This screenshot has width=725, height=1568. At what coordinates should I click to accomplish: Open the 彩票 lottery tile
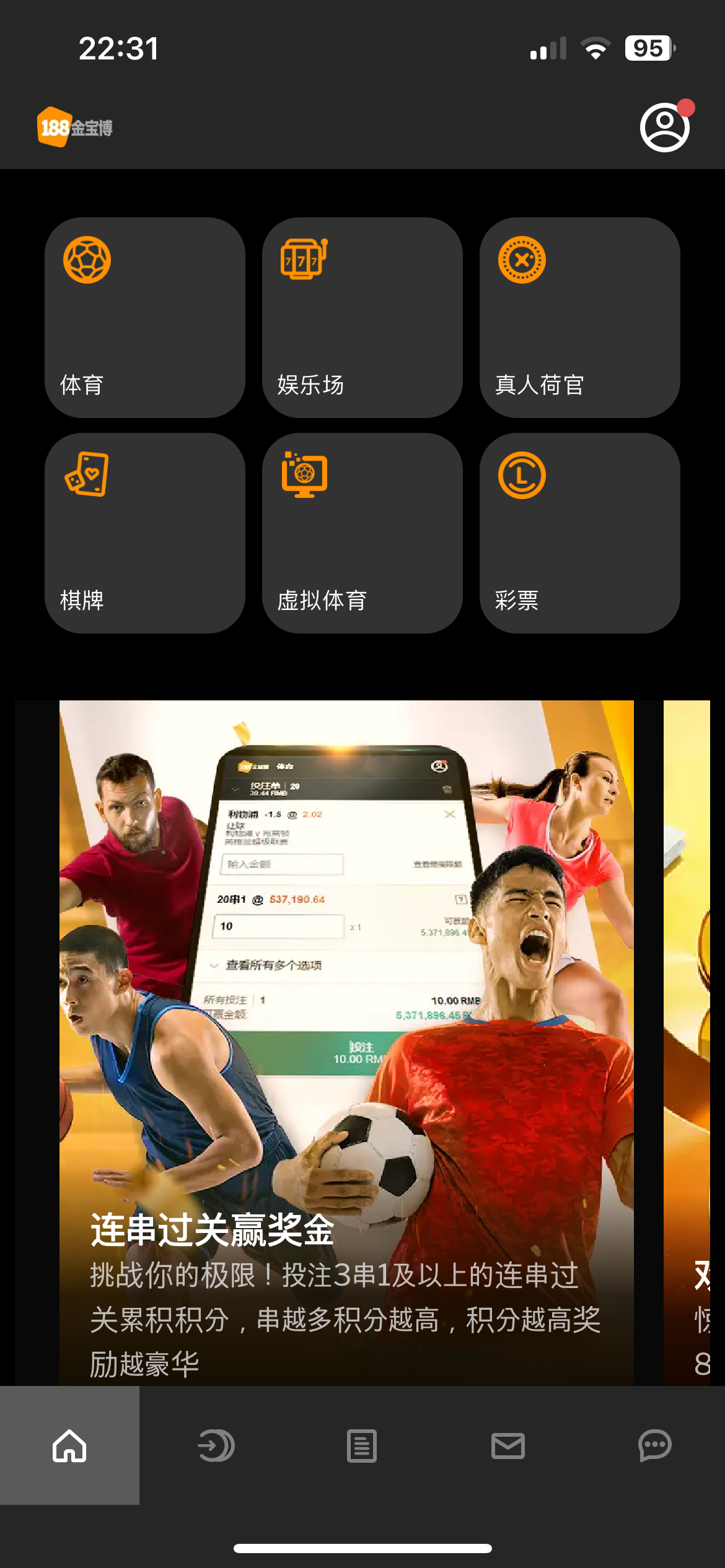(579, 533)
